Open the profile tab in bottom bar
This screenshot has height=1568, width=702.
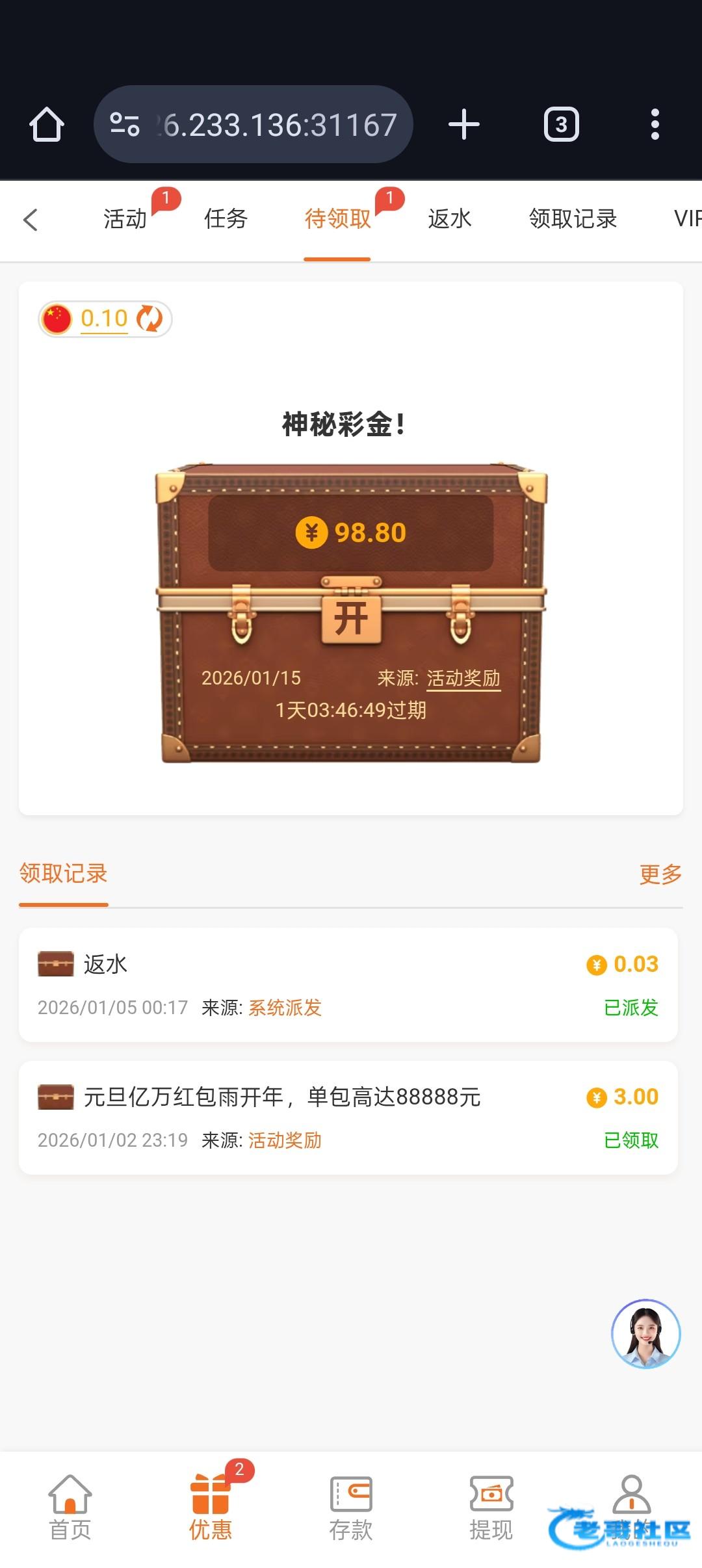click(631, 1495)
